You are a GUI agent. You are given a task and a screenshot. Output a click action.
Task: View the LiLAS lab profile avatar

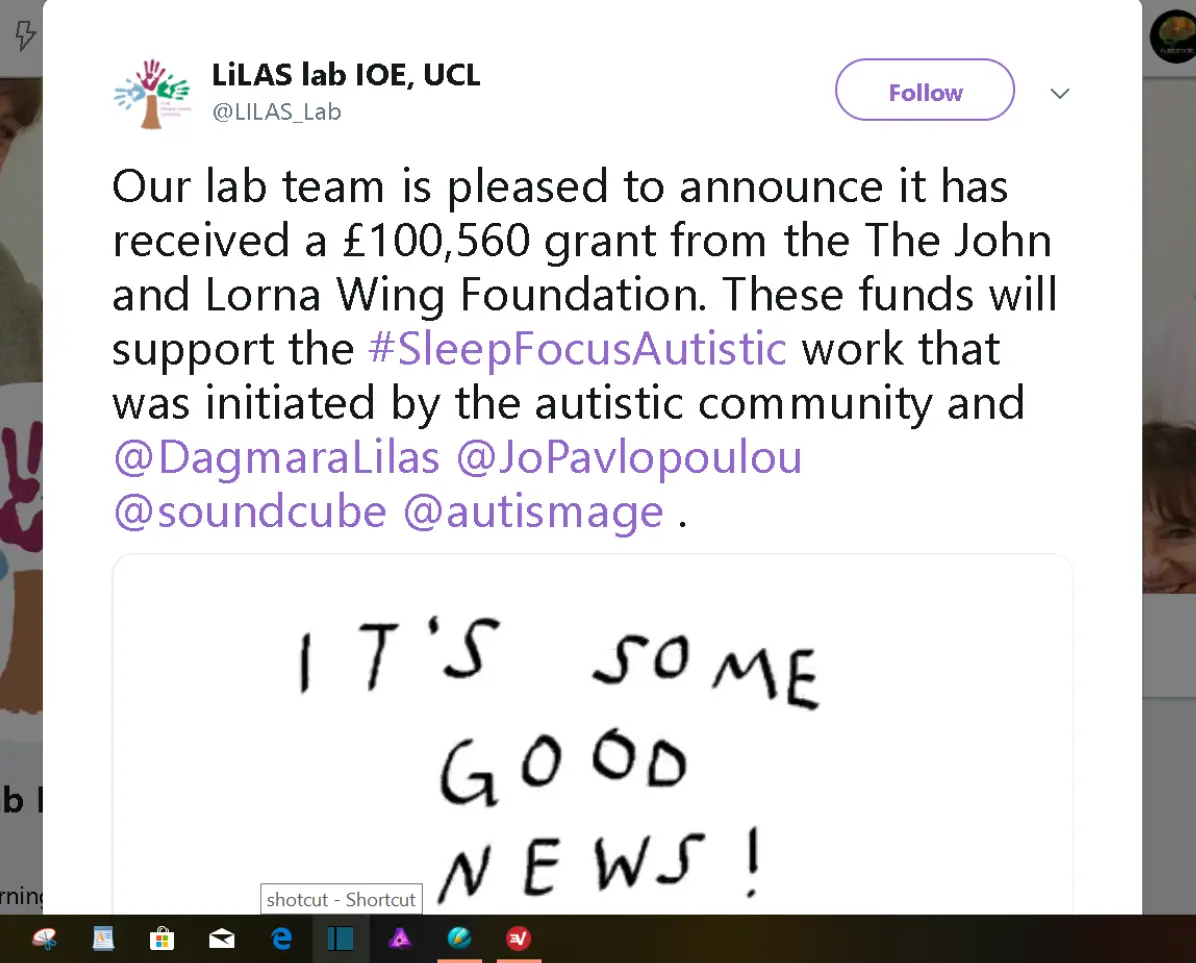tap(151, 93)
